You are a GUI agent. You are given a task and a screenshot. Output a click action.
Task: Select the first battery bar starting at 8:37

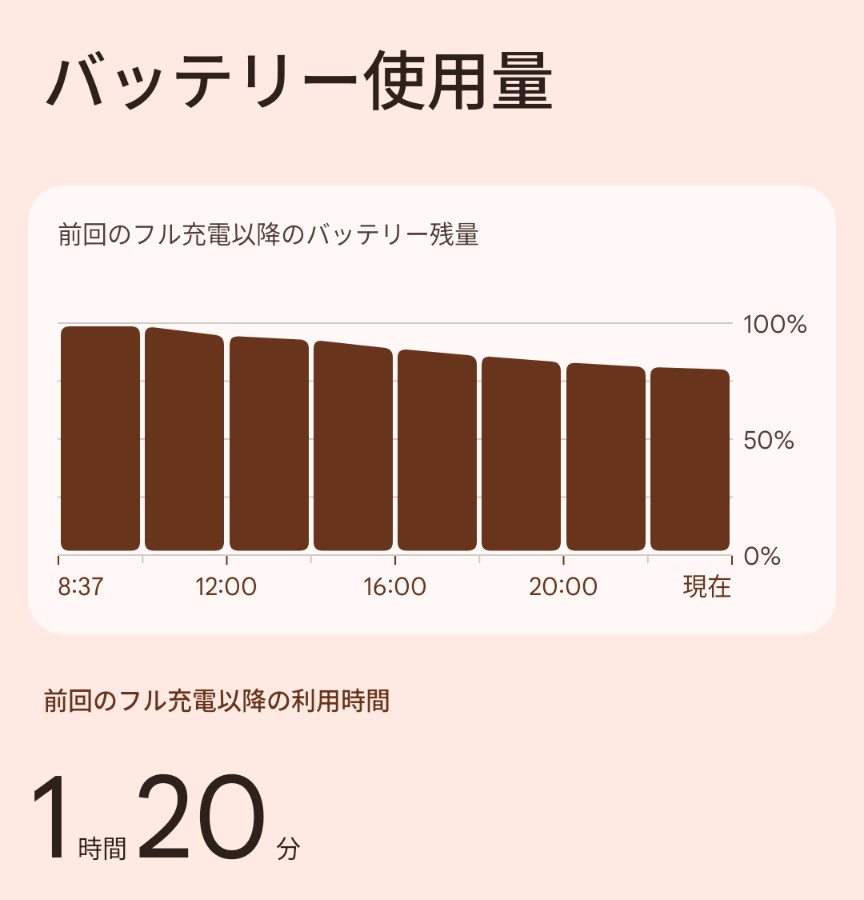(100, 440)
